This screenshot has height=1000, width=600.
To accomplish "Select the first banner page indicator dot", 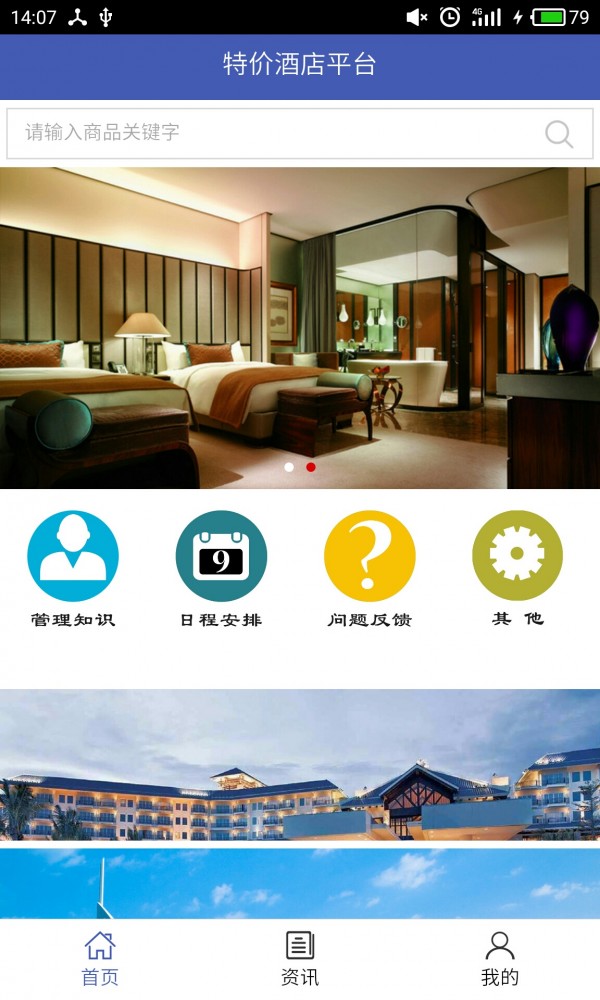I will coord(289,467).
